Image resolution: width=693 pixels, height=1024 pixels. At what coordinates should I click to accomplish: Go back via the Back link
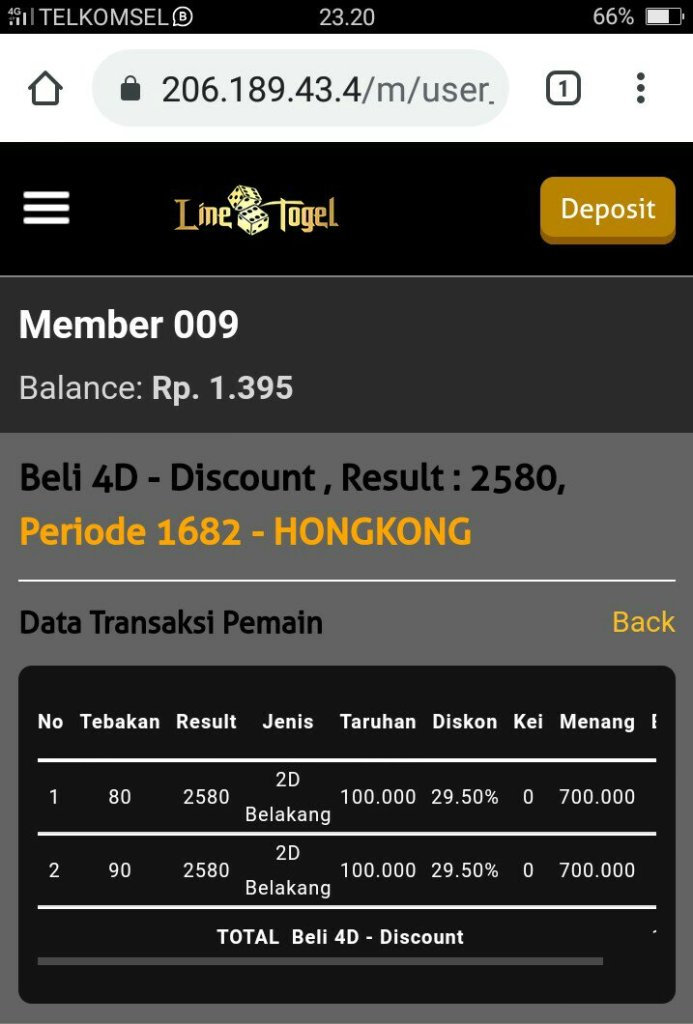pos(643,622)
